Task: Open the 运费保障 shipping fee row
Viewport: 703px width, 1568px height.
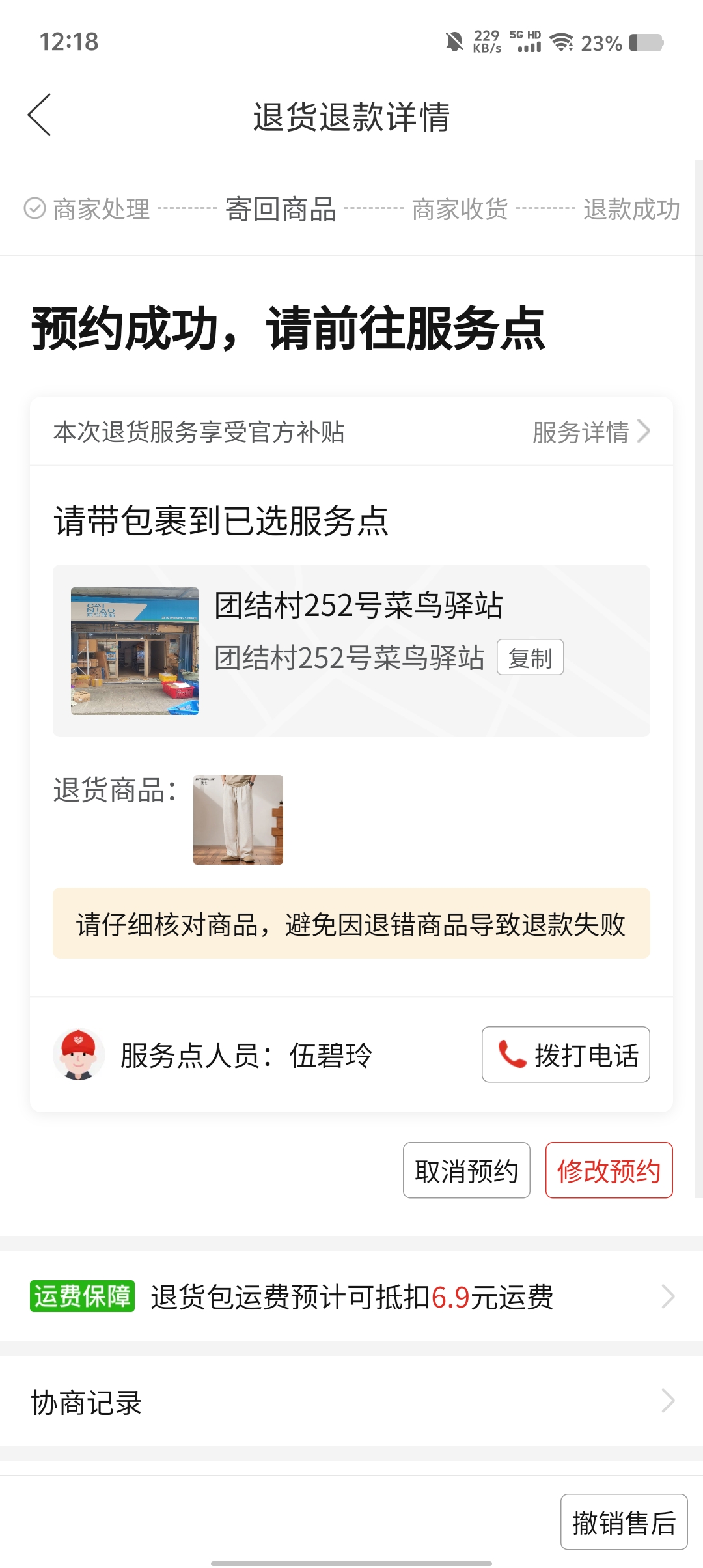Action: pyautogui.click(x=351, y=1296)
